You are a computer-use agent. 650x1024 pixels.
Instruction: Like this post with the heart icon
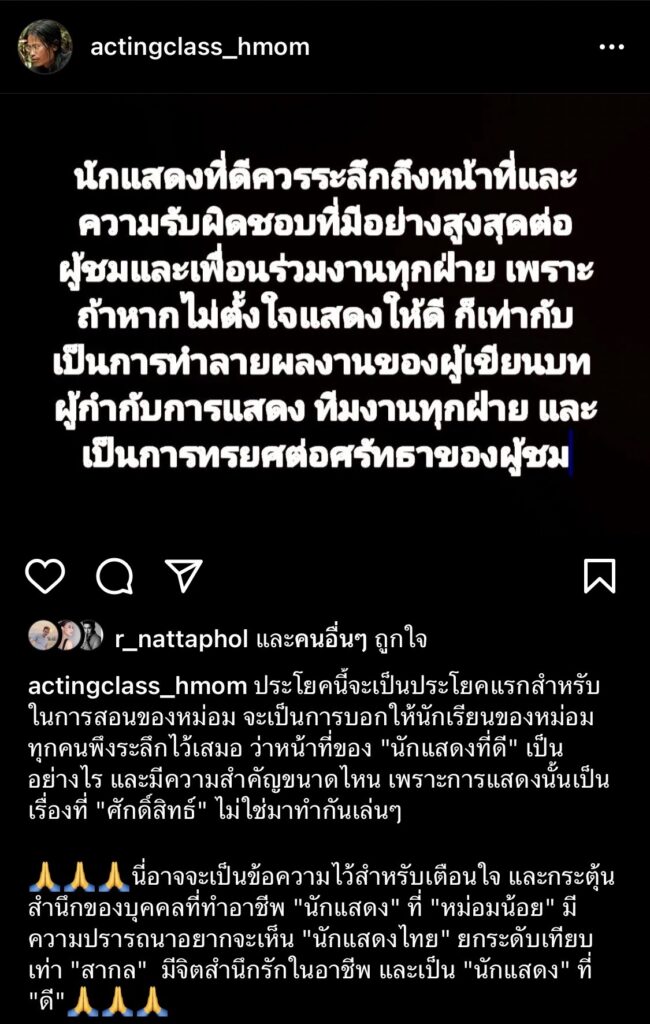45,576
